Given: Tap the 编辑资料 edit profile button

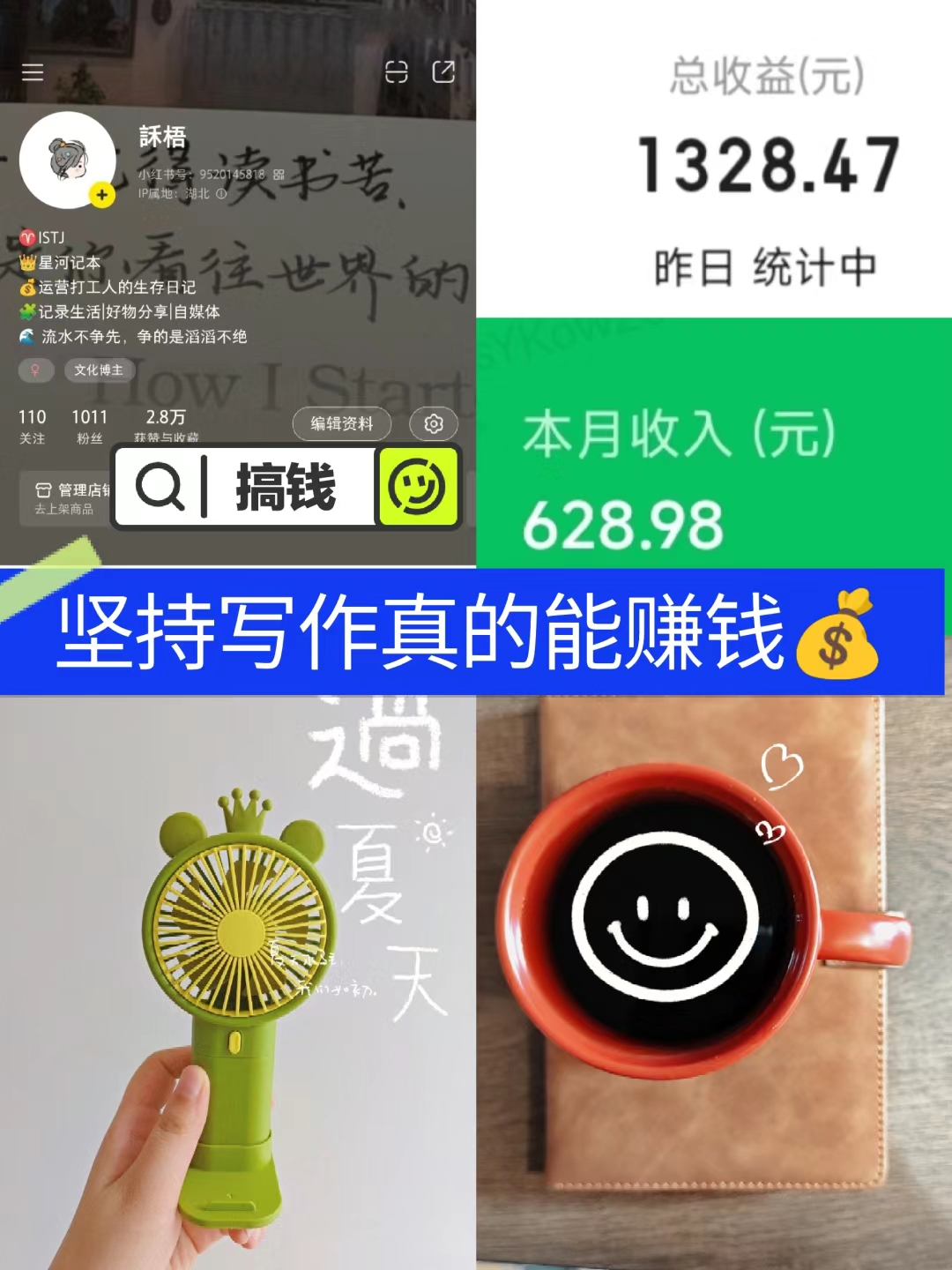Looking at the screenshot, I should 341,424.
